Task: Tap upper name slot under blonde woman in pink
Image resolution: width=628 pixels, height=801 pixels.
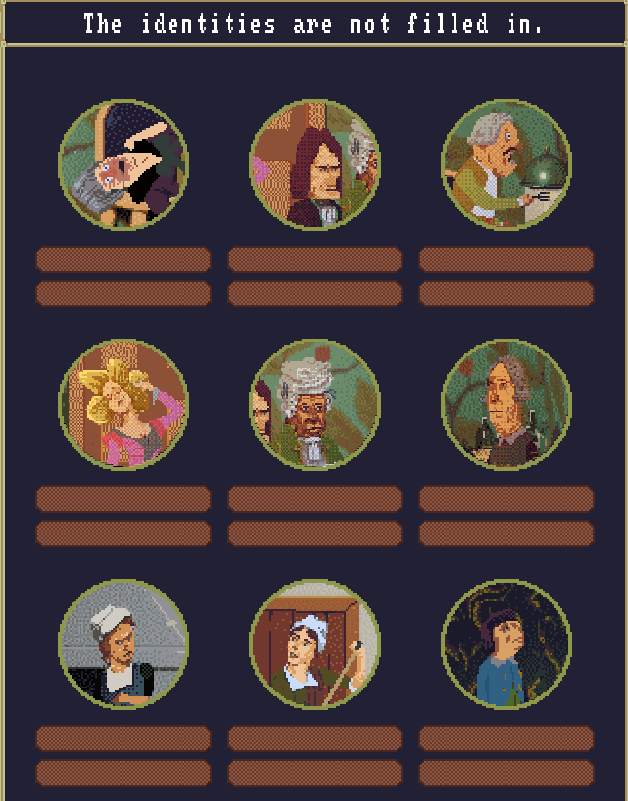Action: (x=123, y=499)
